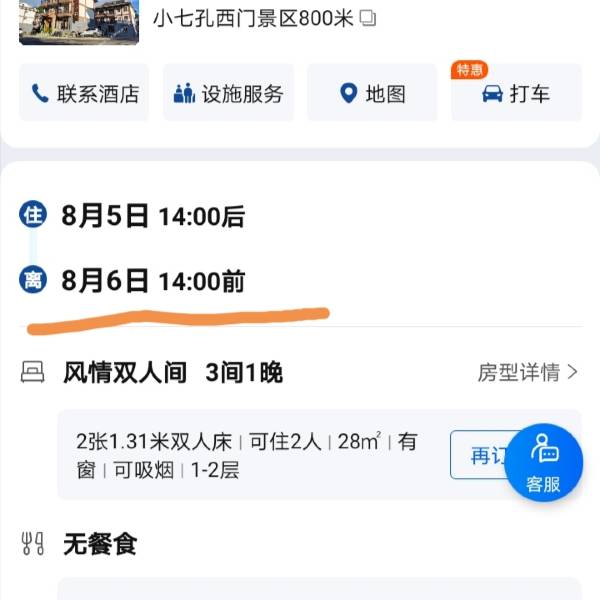View 房型详情 room details
The image size is (600, 600).
click(527, 373)
